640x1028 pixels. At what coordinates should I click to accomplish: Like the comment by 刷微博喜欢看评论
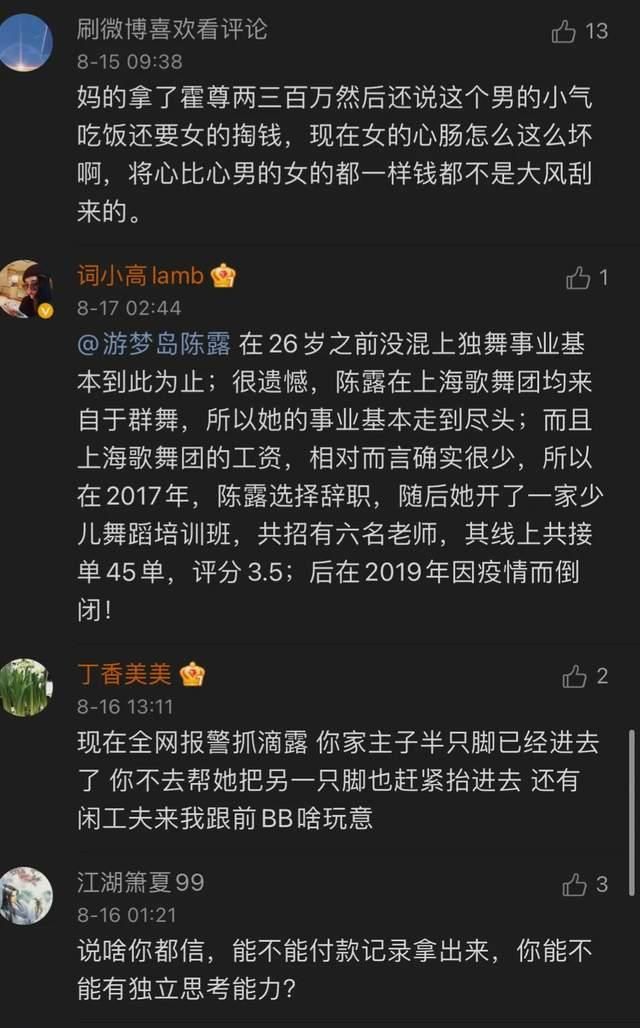tap(563, 31)
